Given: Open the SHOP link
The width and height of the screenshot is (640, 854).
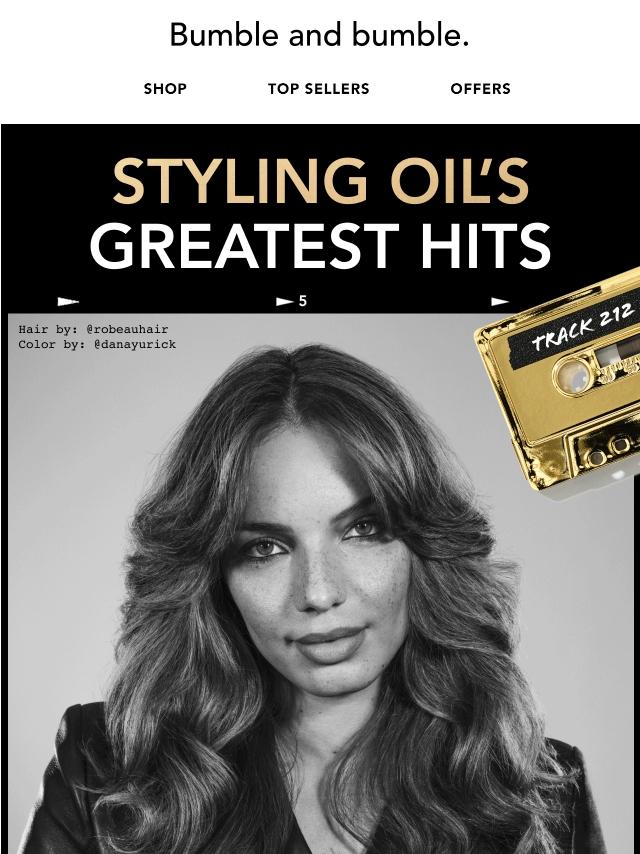Looking at the screenshot, I should (x=165, y=89).
